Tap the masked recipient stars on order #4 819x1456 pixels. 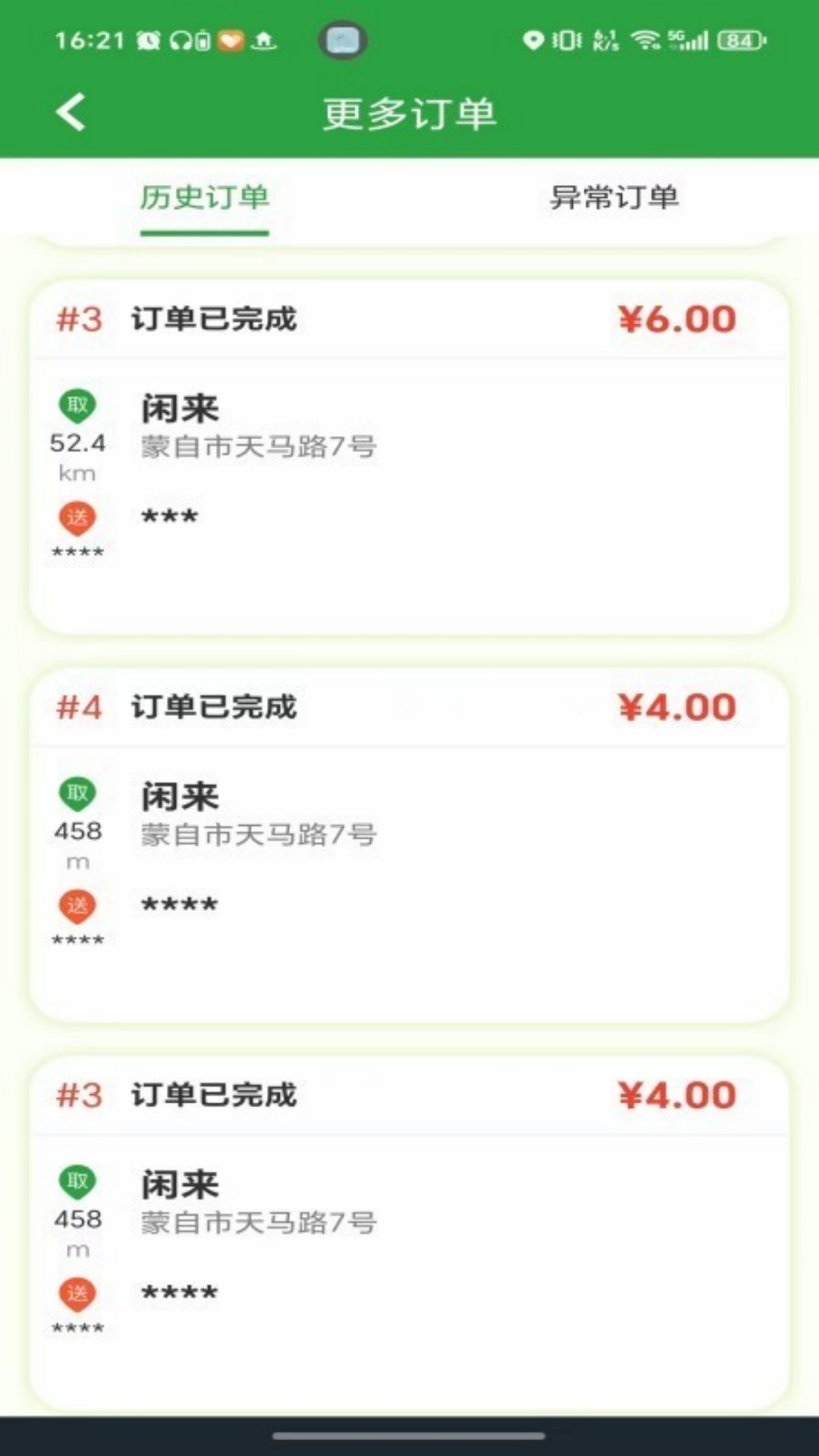179,904
